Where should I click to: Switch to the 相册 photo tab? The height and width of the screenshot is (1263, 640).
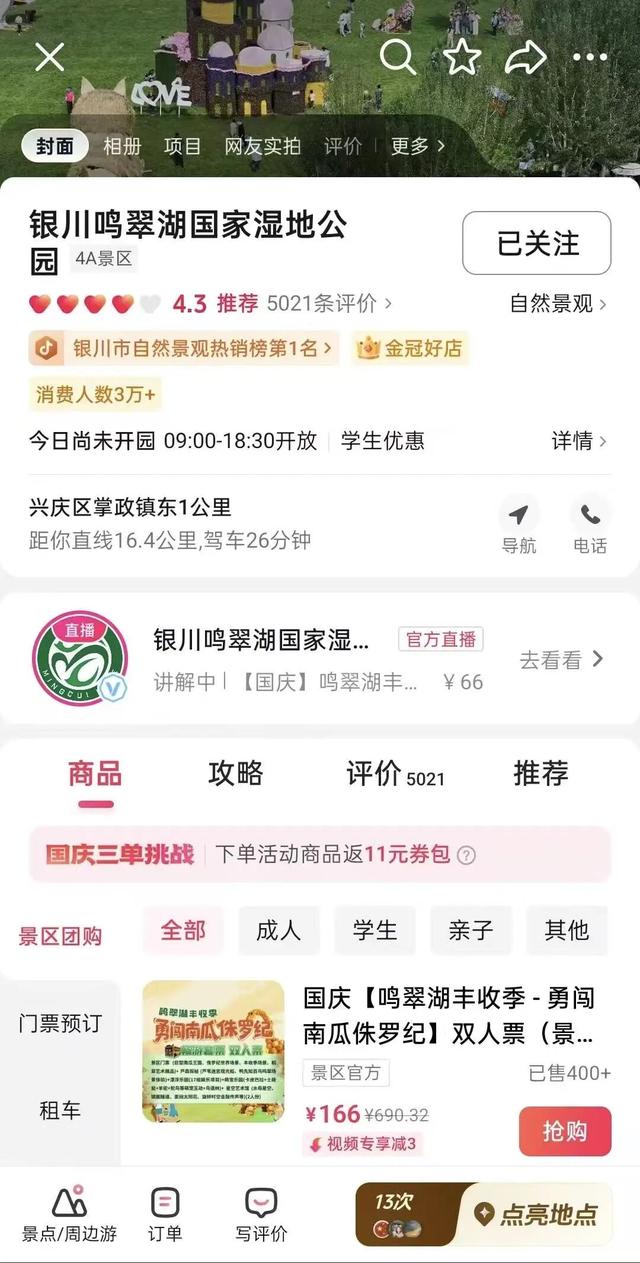coord(122,146)
